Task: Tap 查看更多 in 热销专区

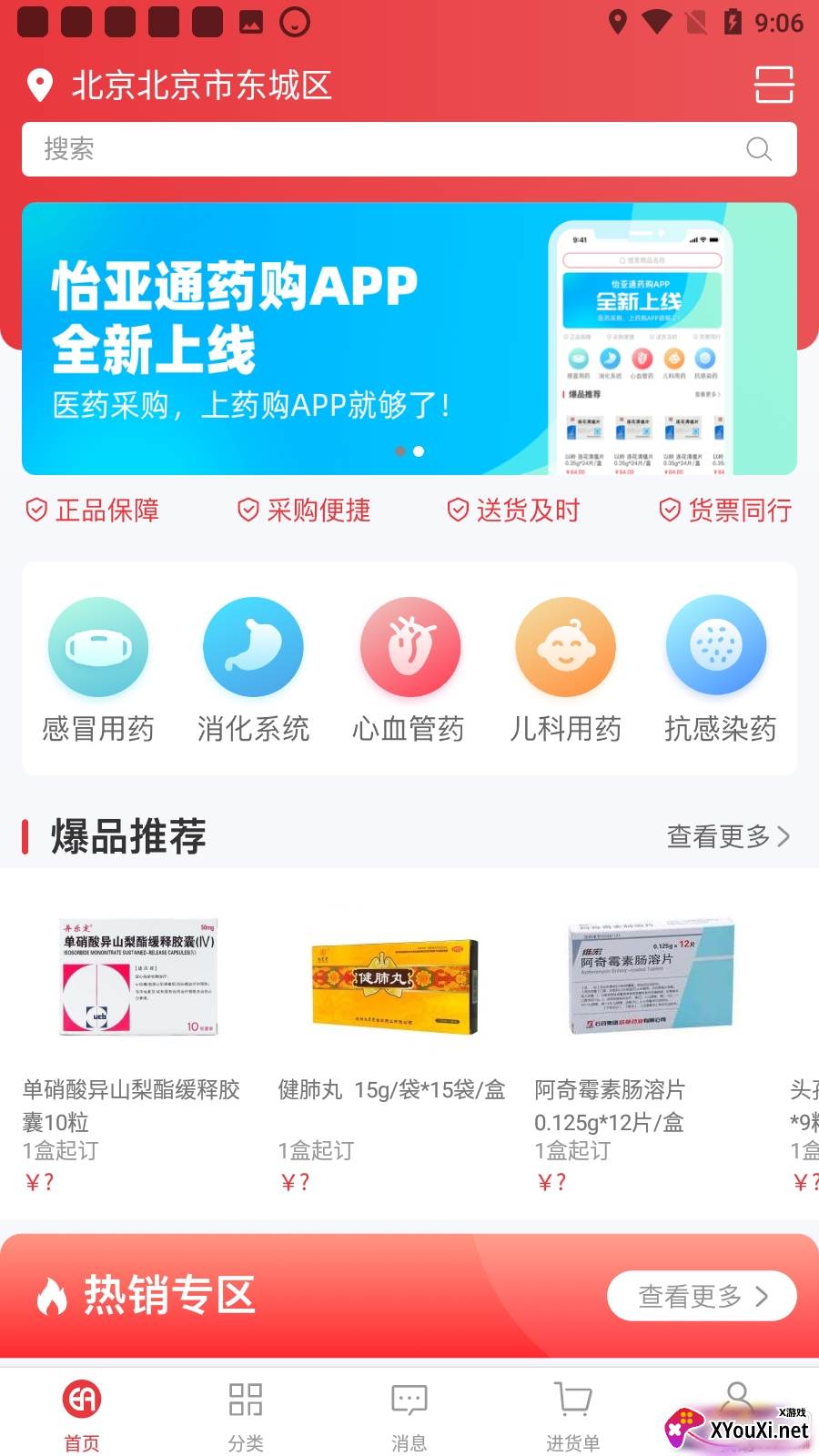Action: point(702,1296)
